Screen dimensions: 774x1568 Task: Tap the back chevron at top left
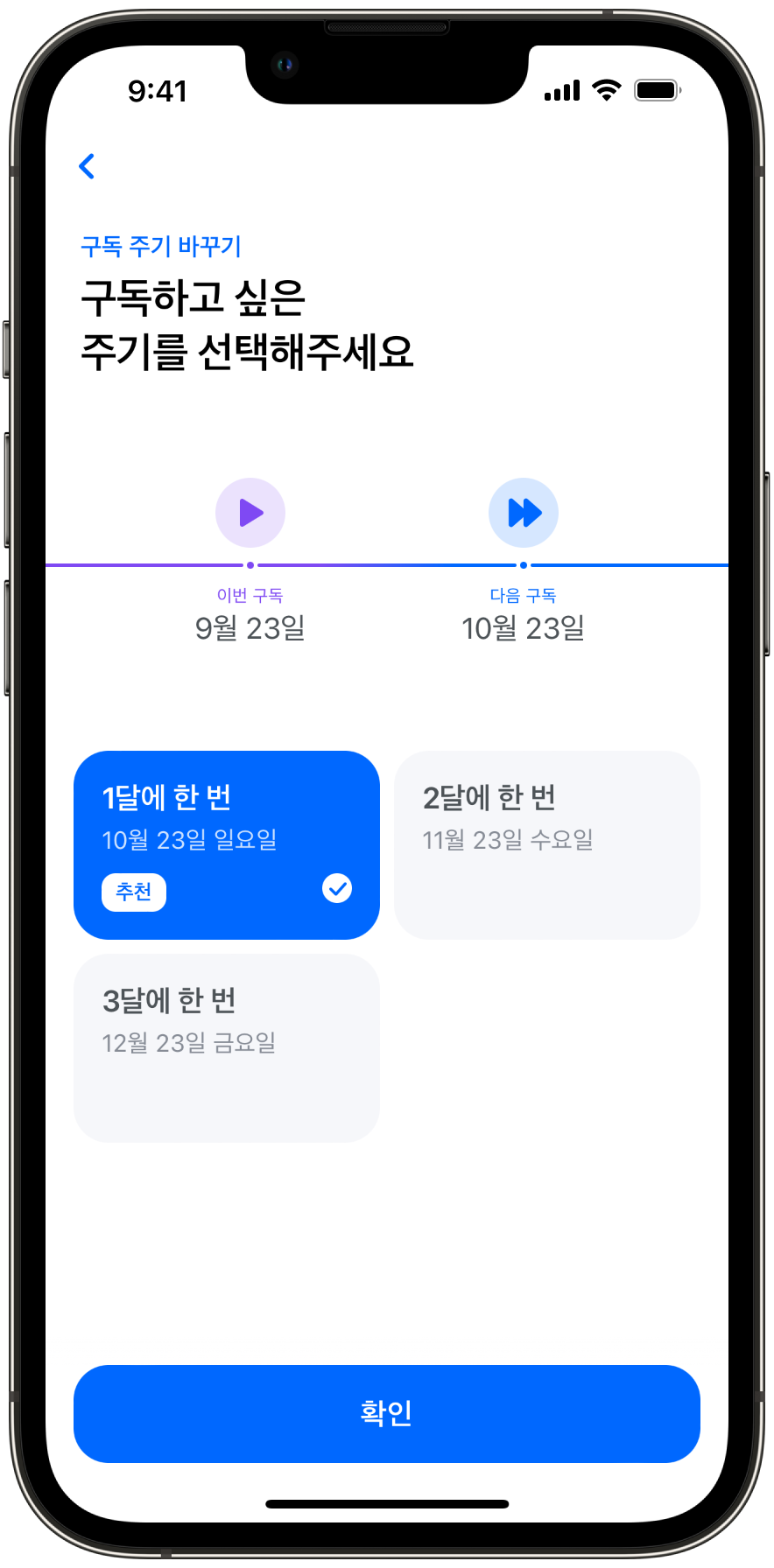click(x=87, y=165)
